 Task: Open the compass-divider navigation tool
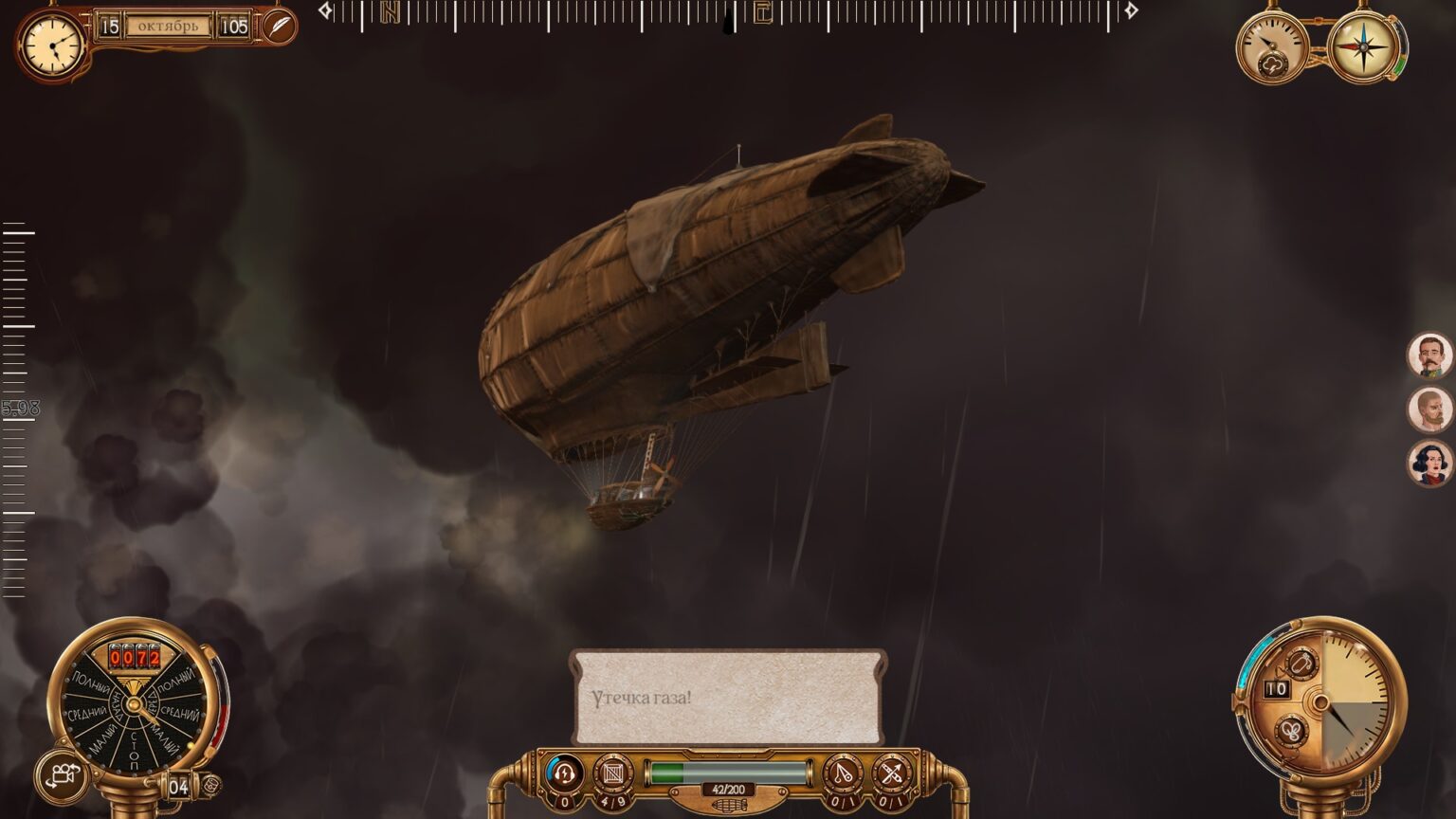click(x=842, y=774)
